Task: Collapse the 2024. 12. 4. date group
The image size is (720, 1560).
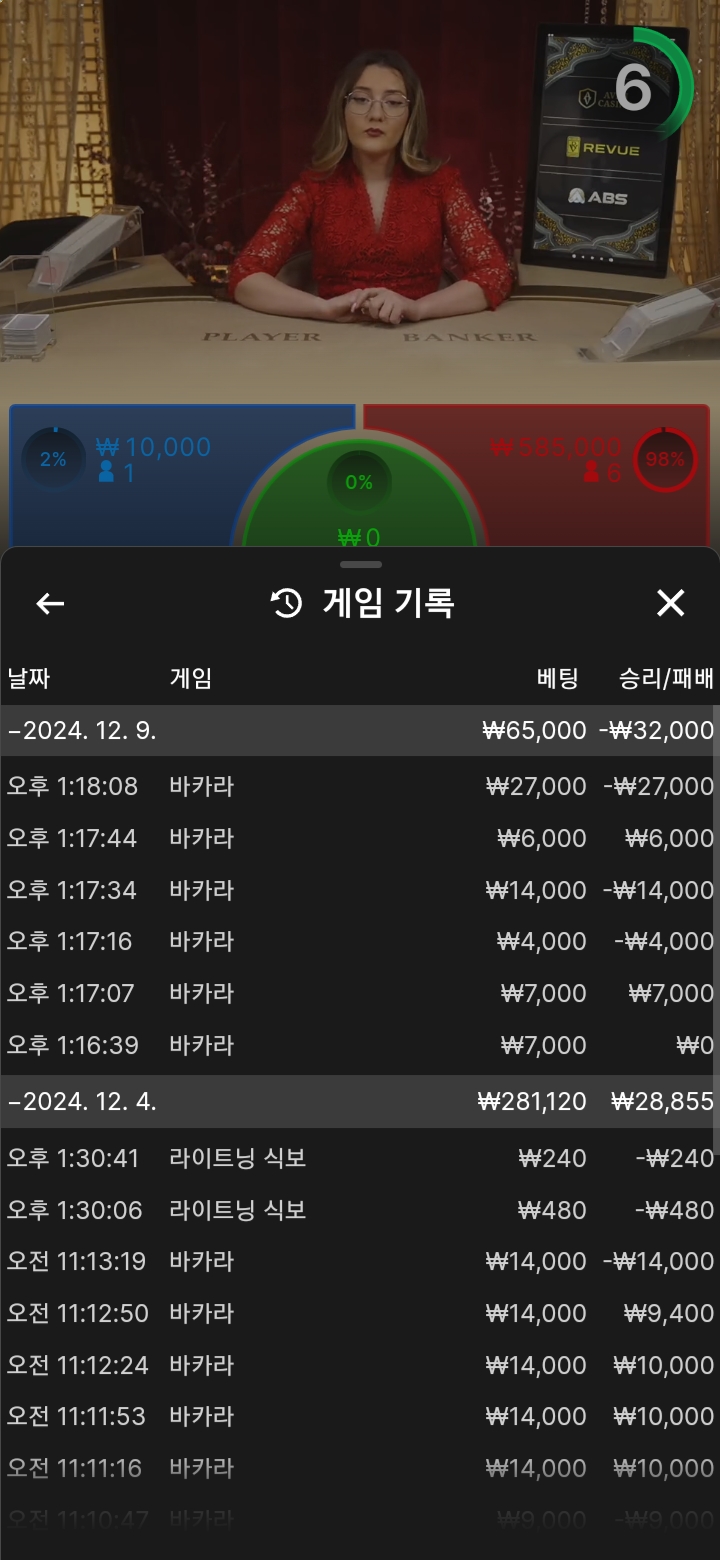Action: coord(360,1102)
